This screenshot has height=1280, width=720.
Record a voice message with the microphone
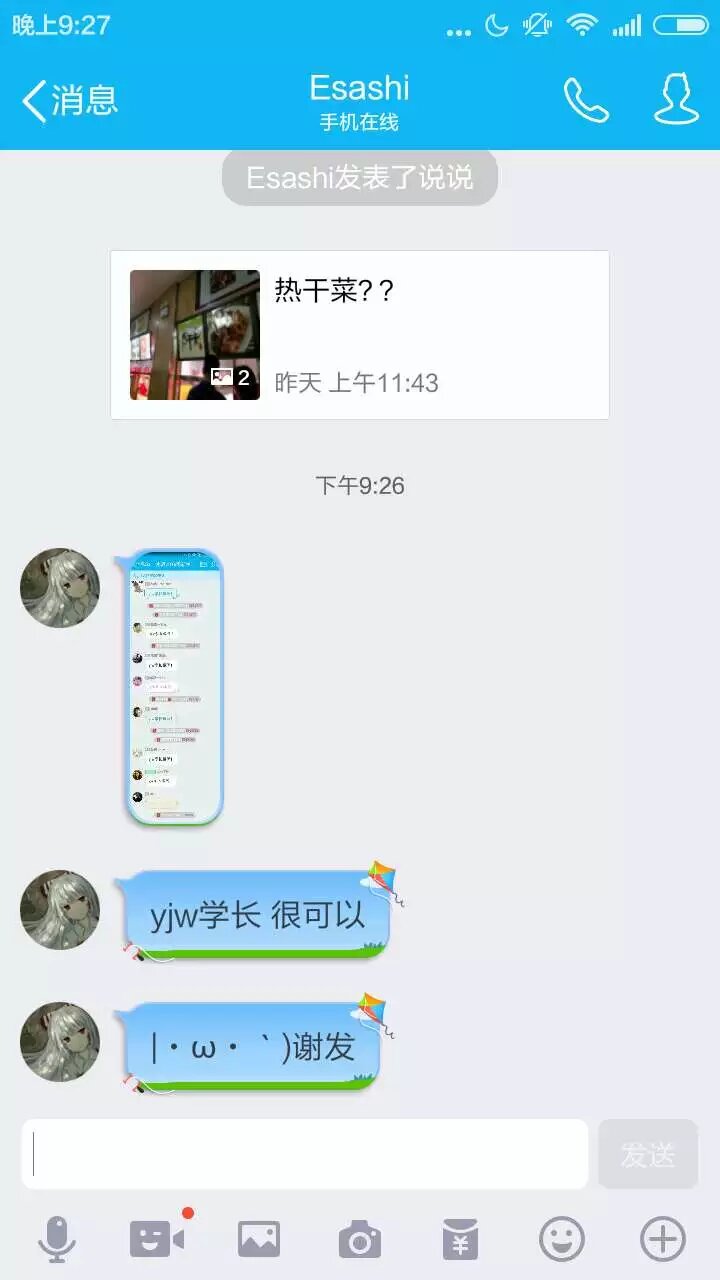pos(57,1240)
